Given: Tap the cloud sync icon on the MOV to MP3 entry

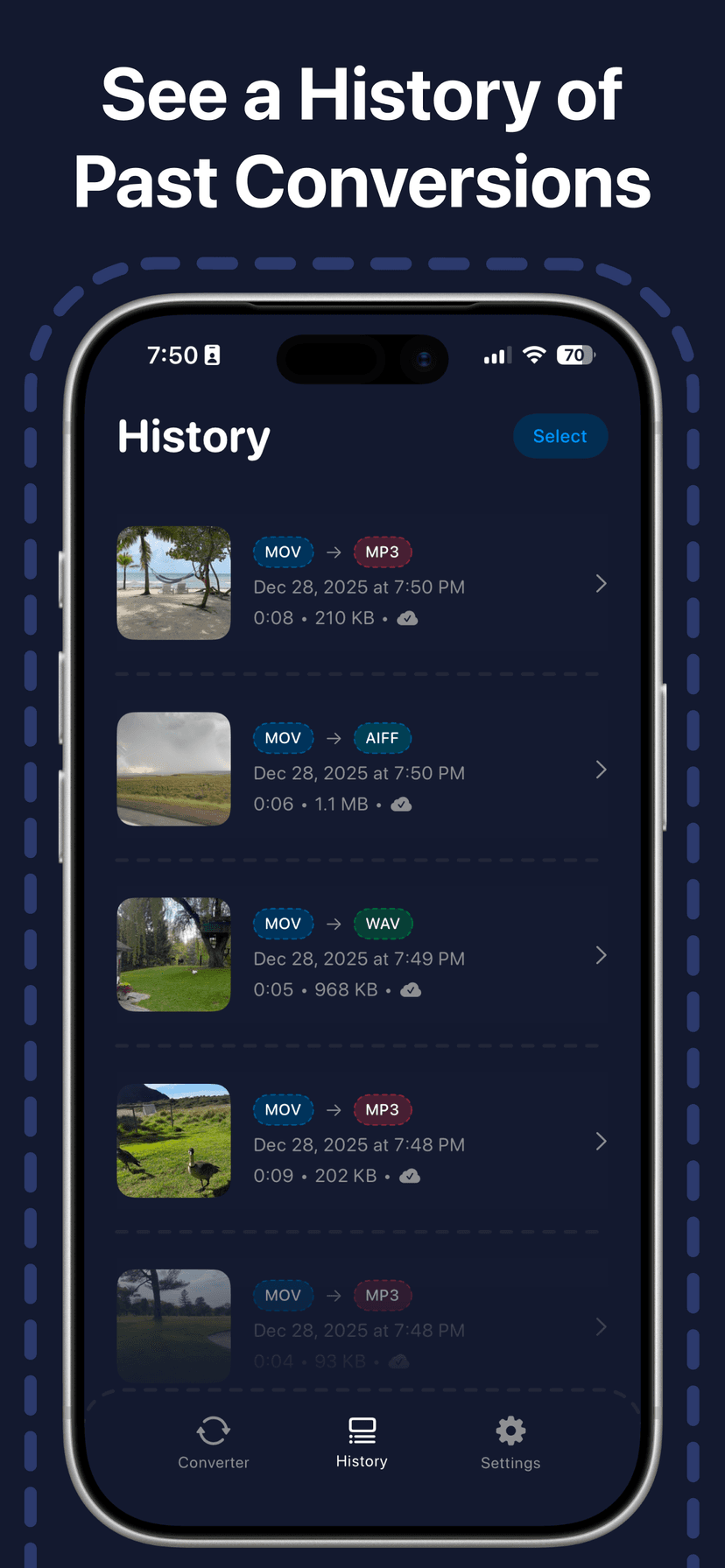Looking at the screenshot, I should coord(407,618).
